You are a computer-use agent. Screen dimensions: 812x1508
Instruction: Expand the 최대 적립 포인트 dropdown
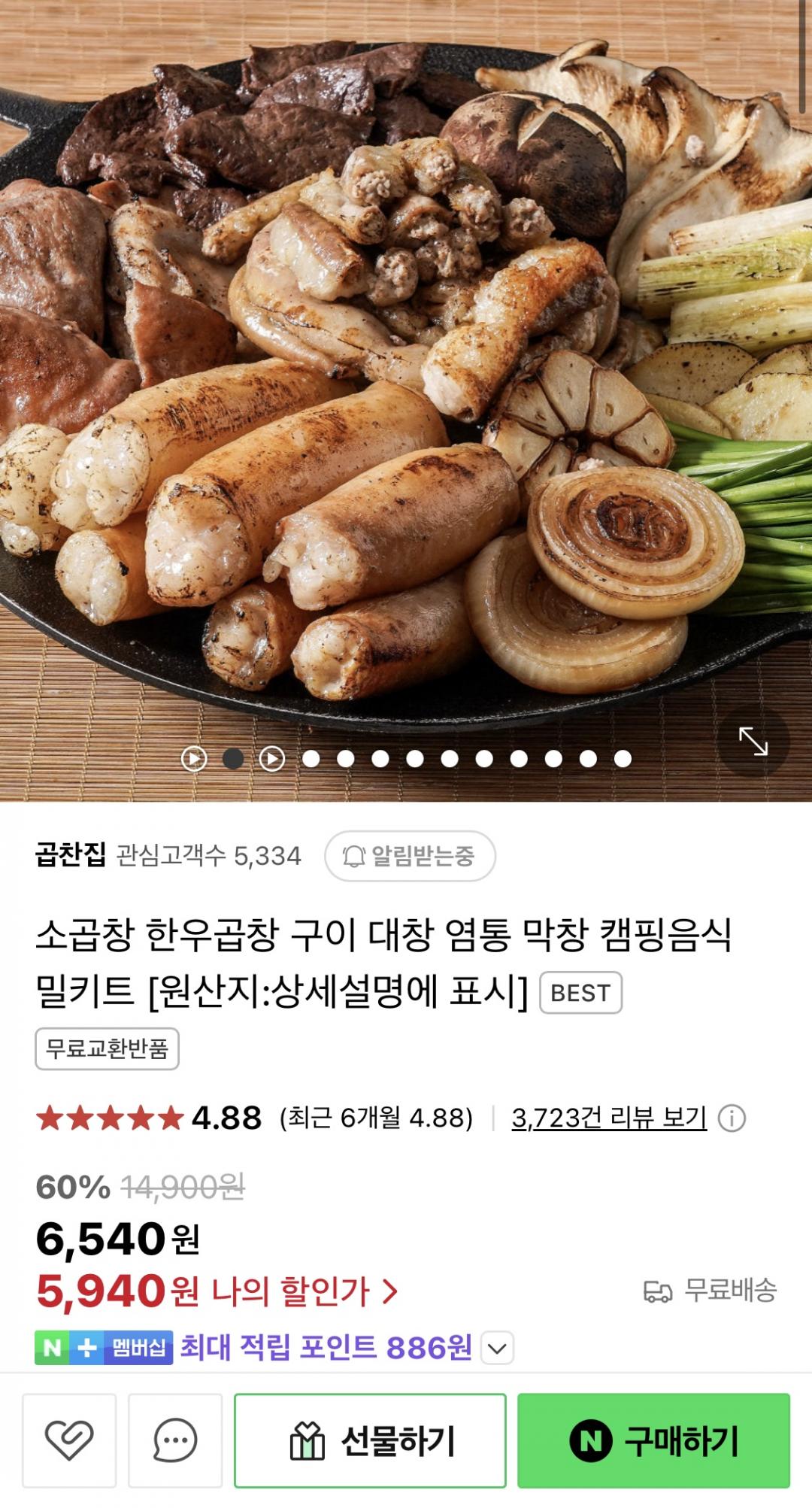(497, 1348)
